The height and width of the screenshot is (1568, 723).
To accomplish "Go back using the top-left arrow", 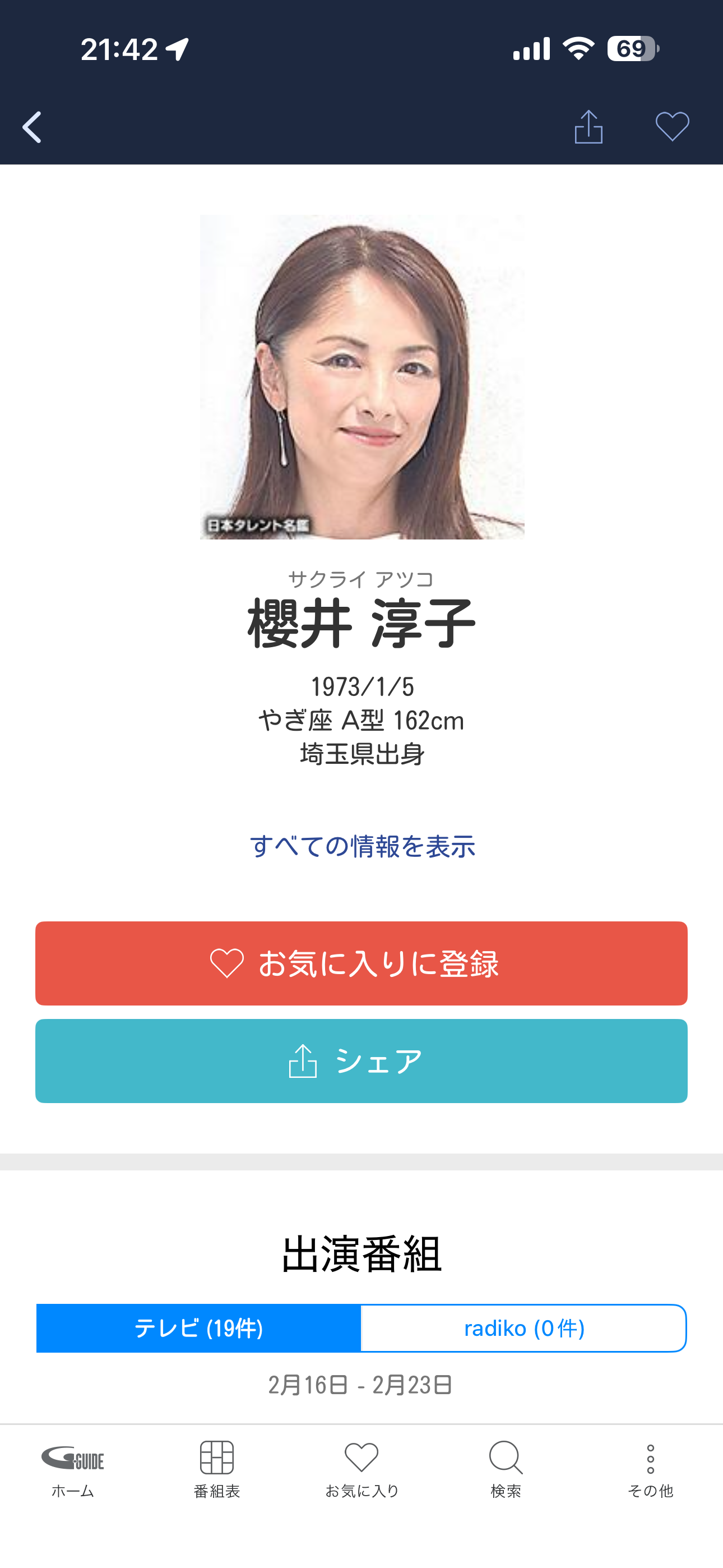I will [x=33, y=127].
